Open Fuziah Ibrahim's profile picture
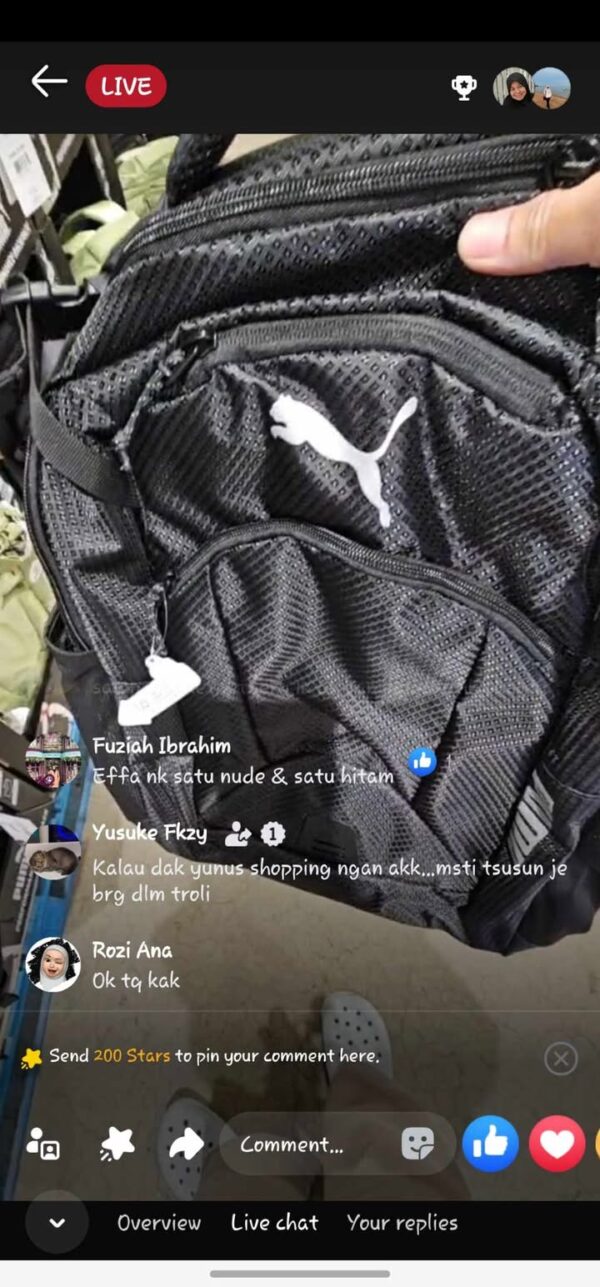The width and height of the screenshot is (600, 1287). click(53, 762)
